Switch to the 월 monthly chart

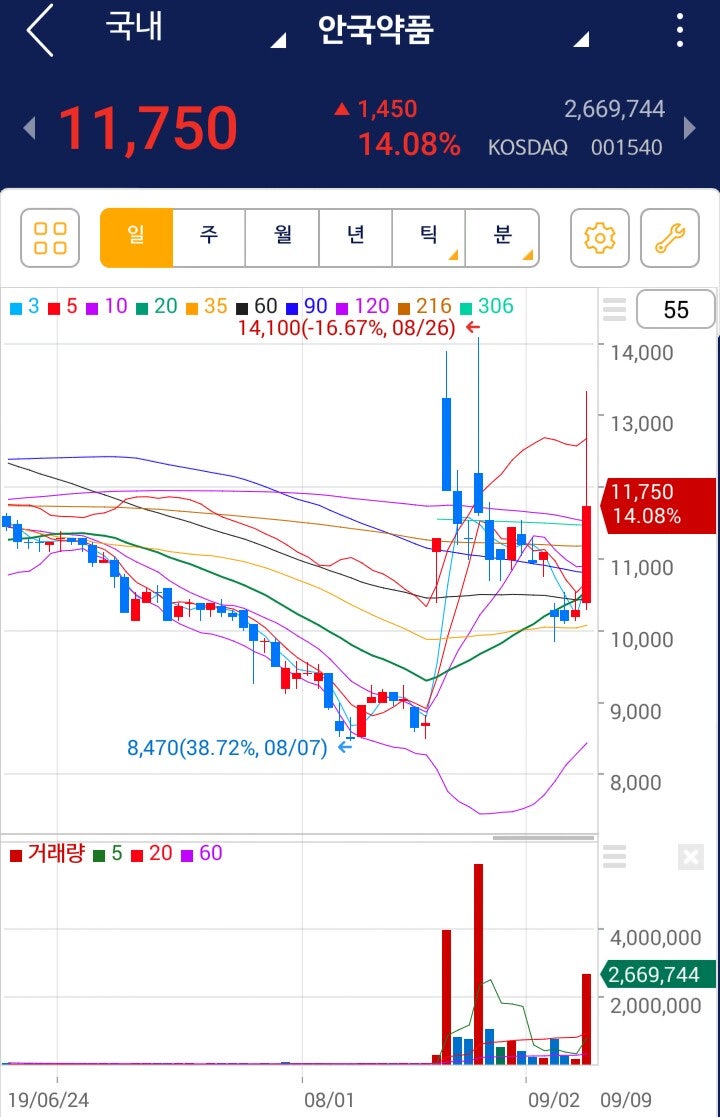click(x=282, y=238)
